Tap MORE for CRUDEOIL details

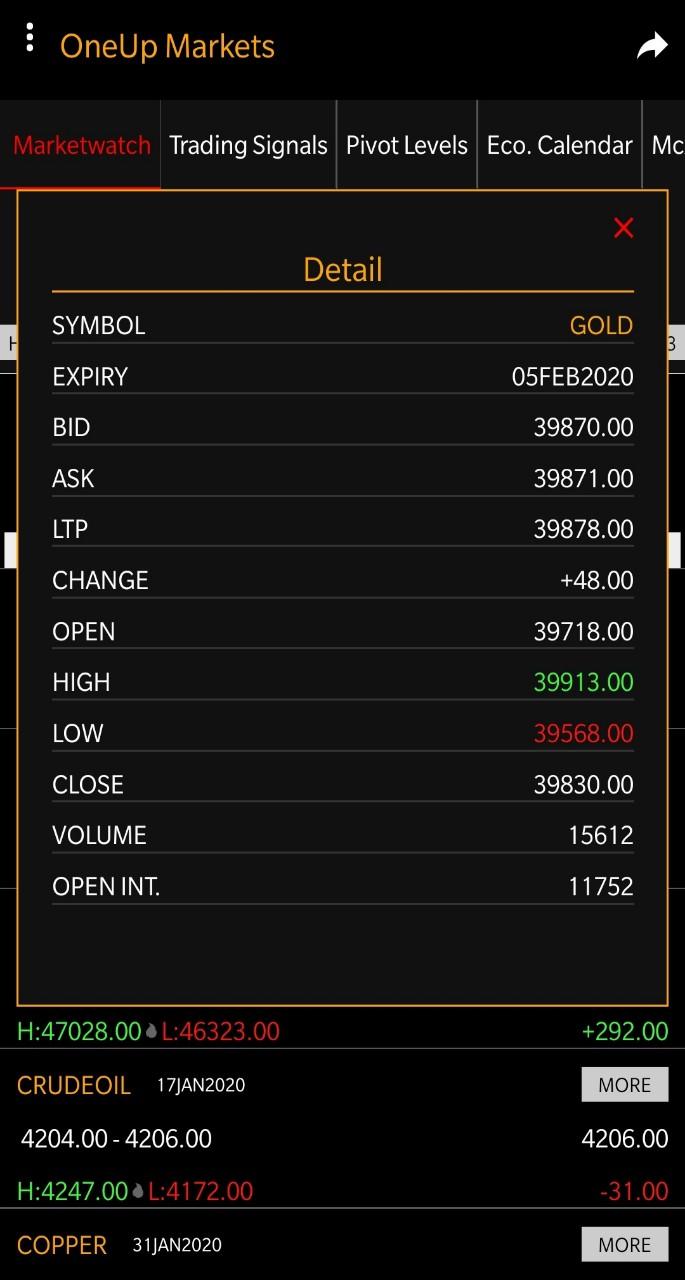[x=624, y=1085]
